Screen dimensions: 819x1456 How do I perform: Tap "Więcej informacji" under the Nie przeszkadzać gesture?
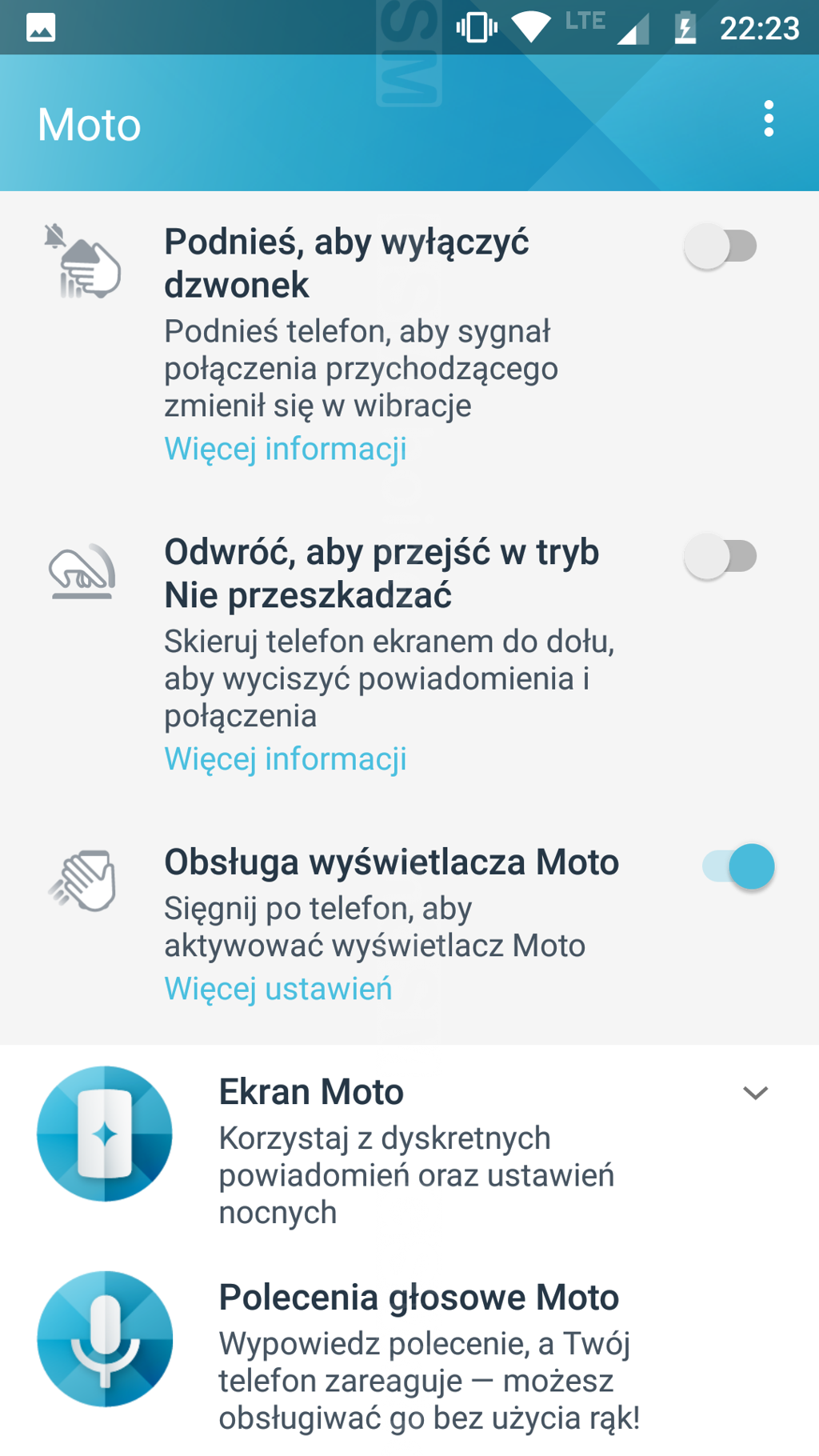point(286,759)
